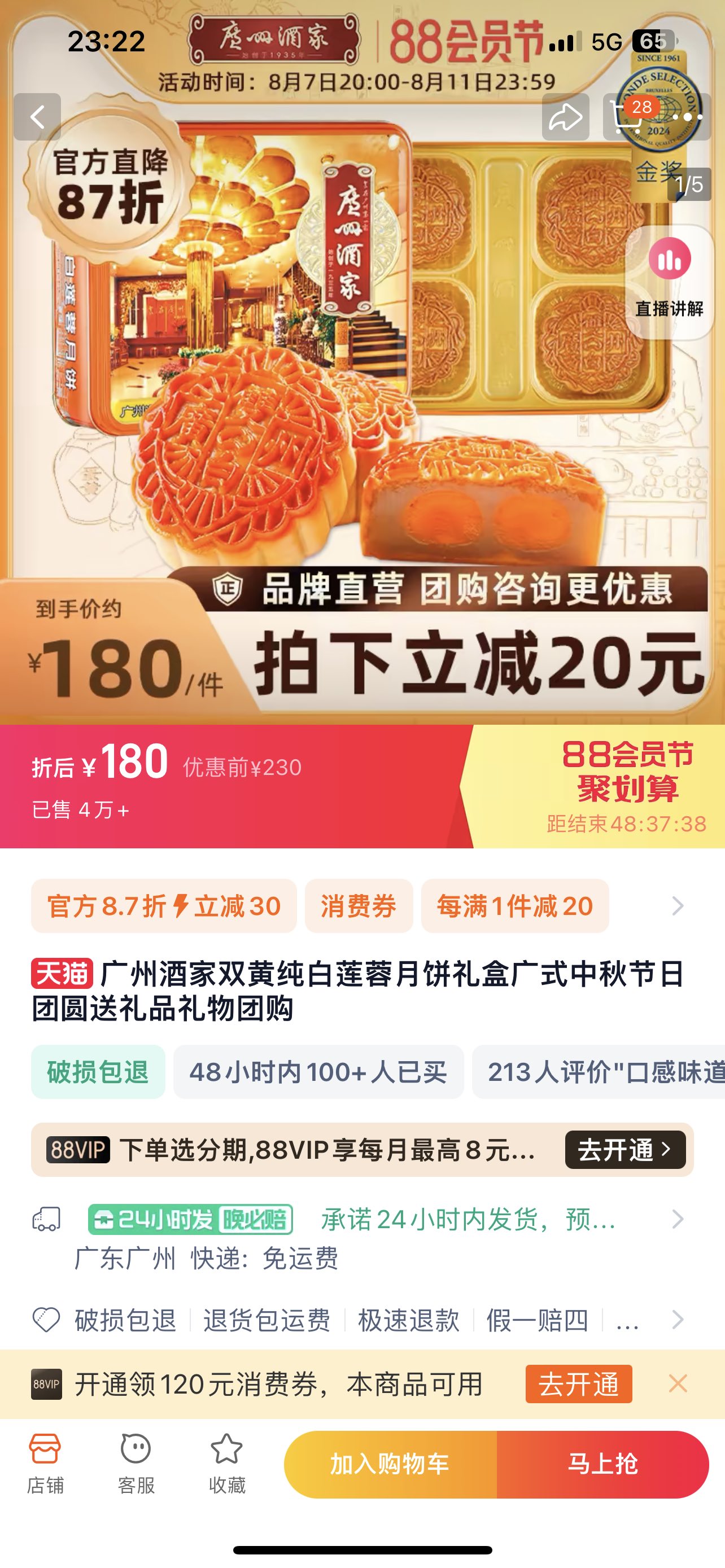Open the shopping cart with 28 items
725x1568 pixels.
coord(627,117)
